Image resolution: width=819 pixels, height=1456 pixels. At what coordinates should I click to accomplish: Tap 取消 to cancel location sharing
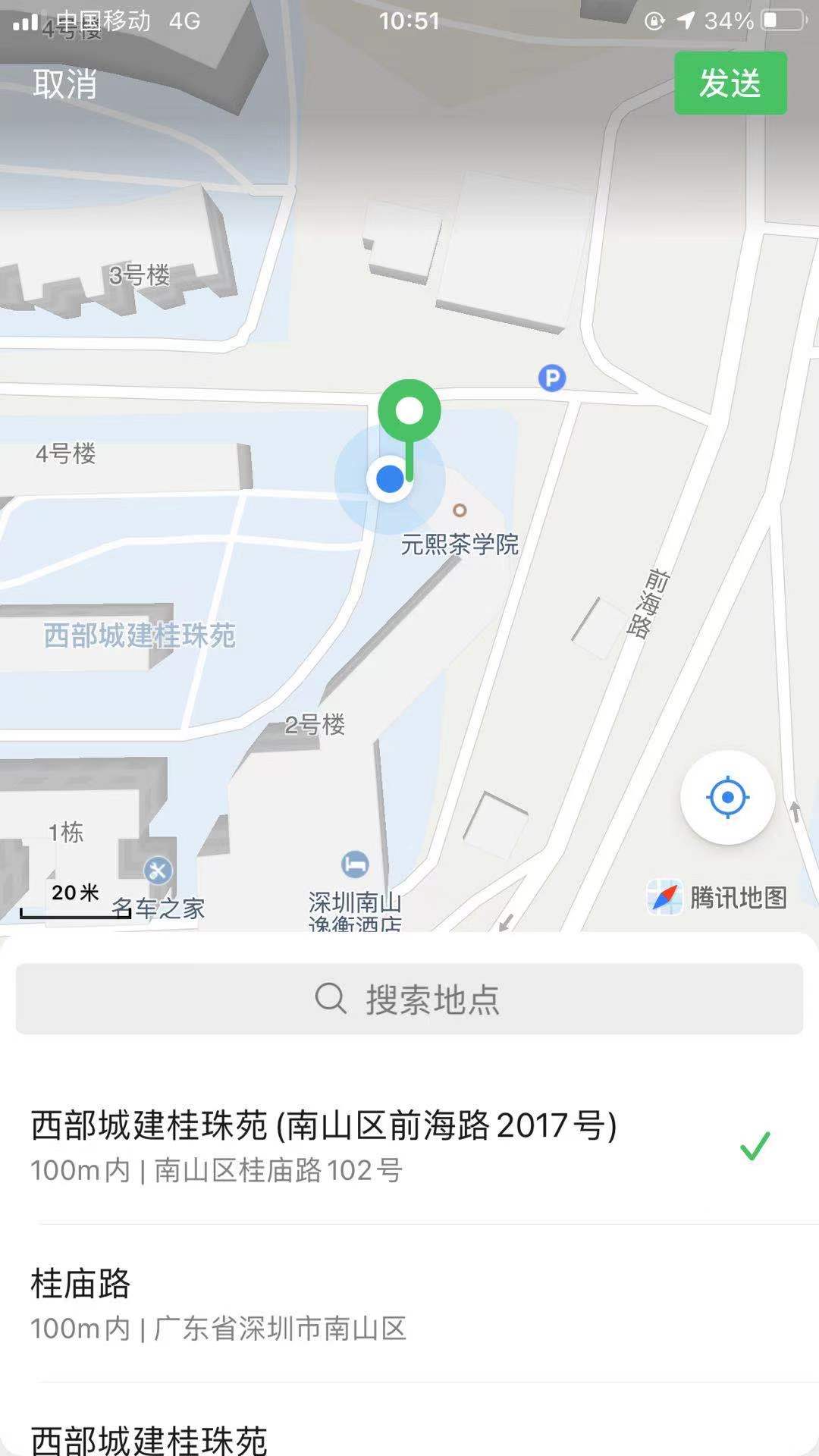coord(65,83)
